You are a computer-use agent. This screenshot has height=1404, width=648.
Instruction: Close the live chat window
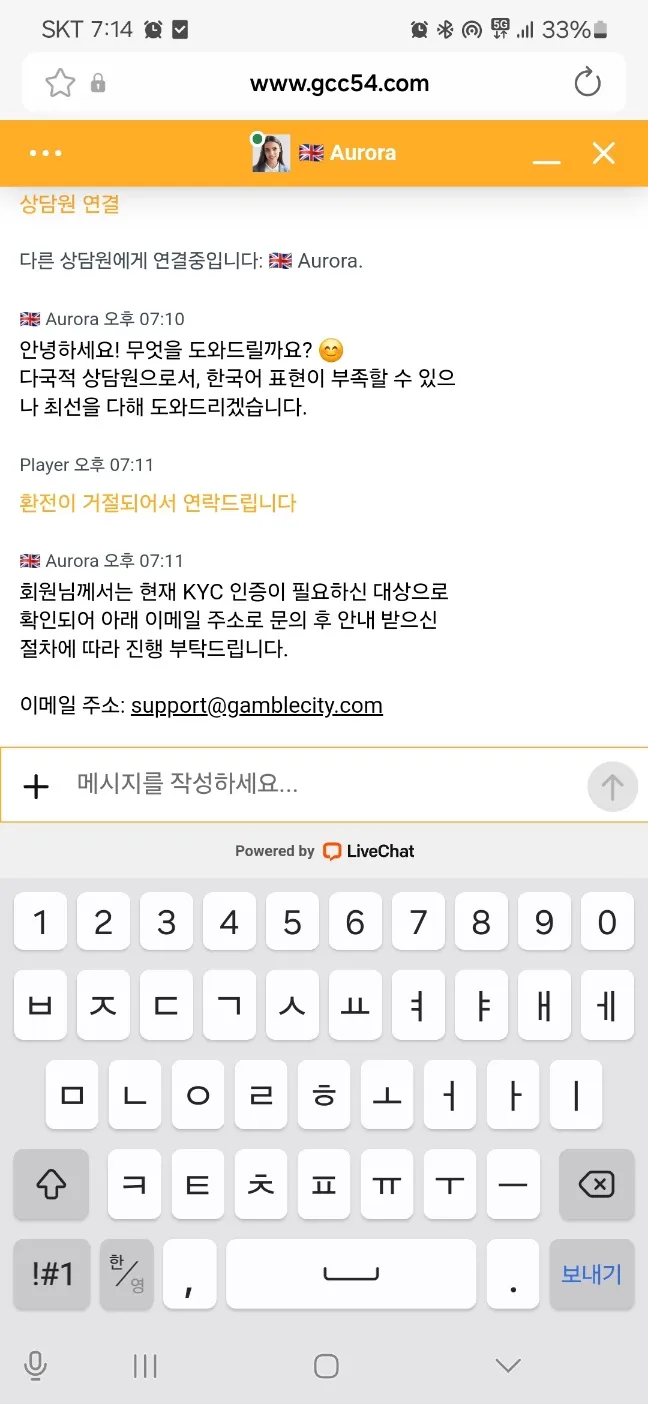click(x=603, y=153)
